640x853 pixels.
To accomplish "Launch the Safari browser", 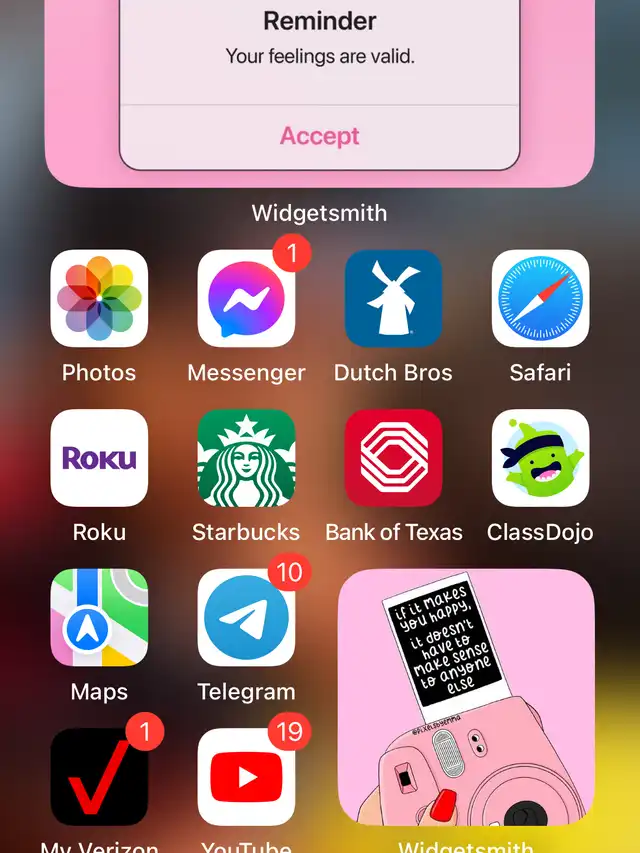I will pos(540,298).
